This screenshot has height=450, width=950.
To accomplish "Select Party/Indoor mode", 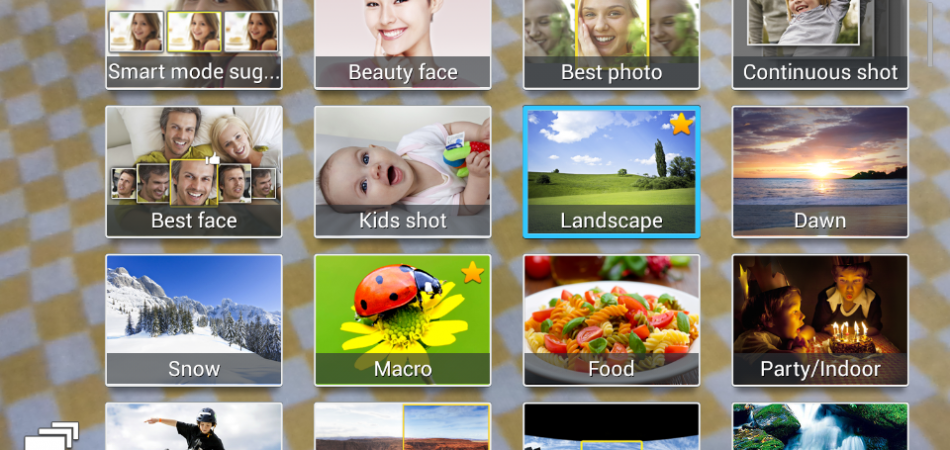I will (x=820, y=320).
